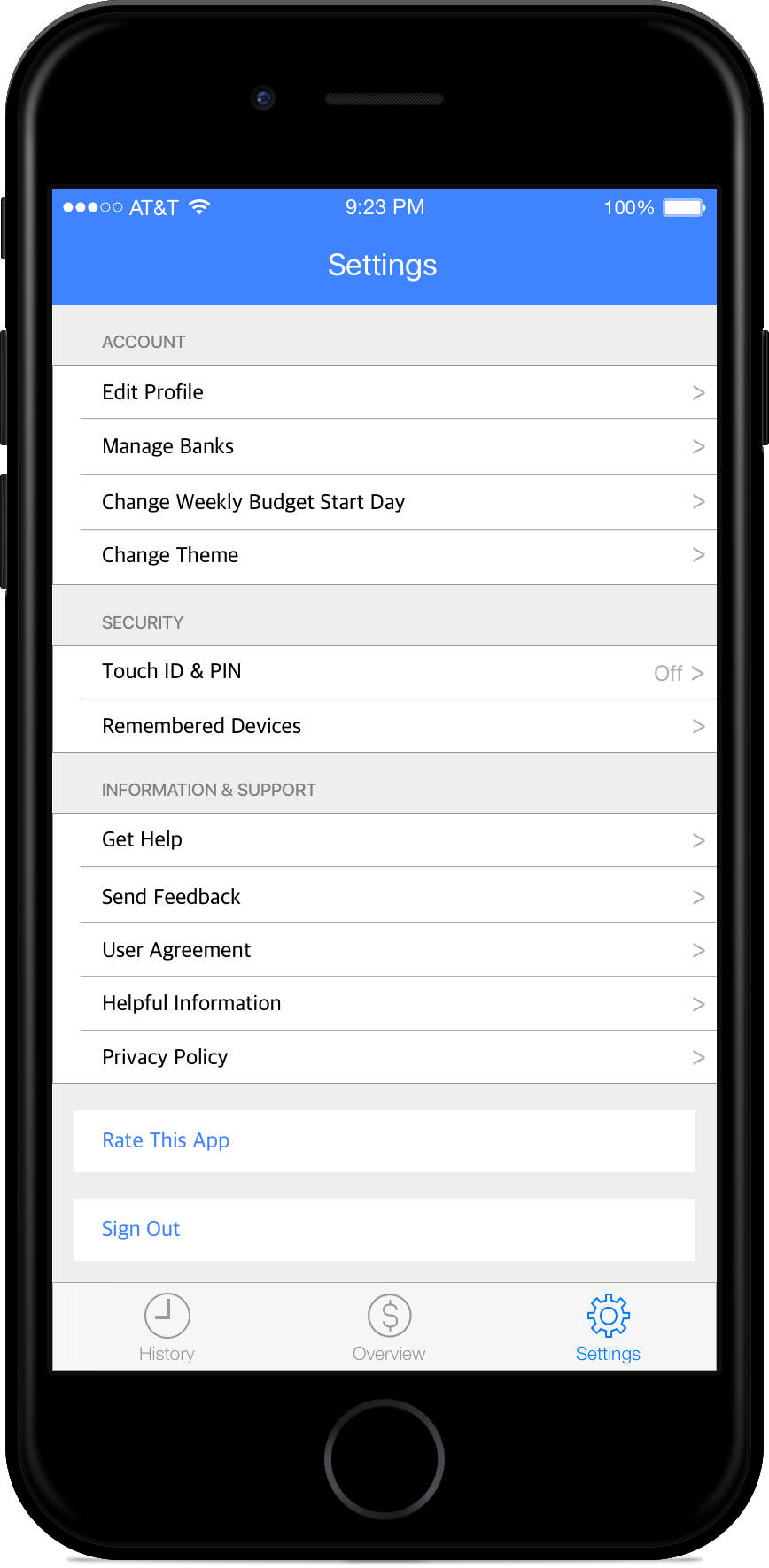Select the Settings tab
This screenshot has height=1568, width=769.
(608, 1327)
